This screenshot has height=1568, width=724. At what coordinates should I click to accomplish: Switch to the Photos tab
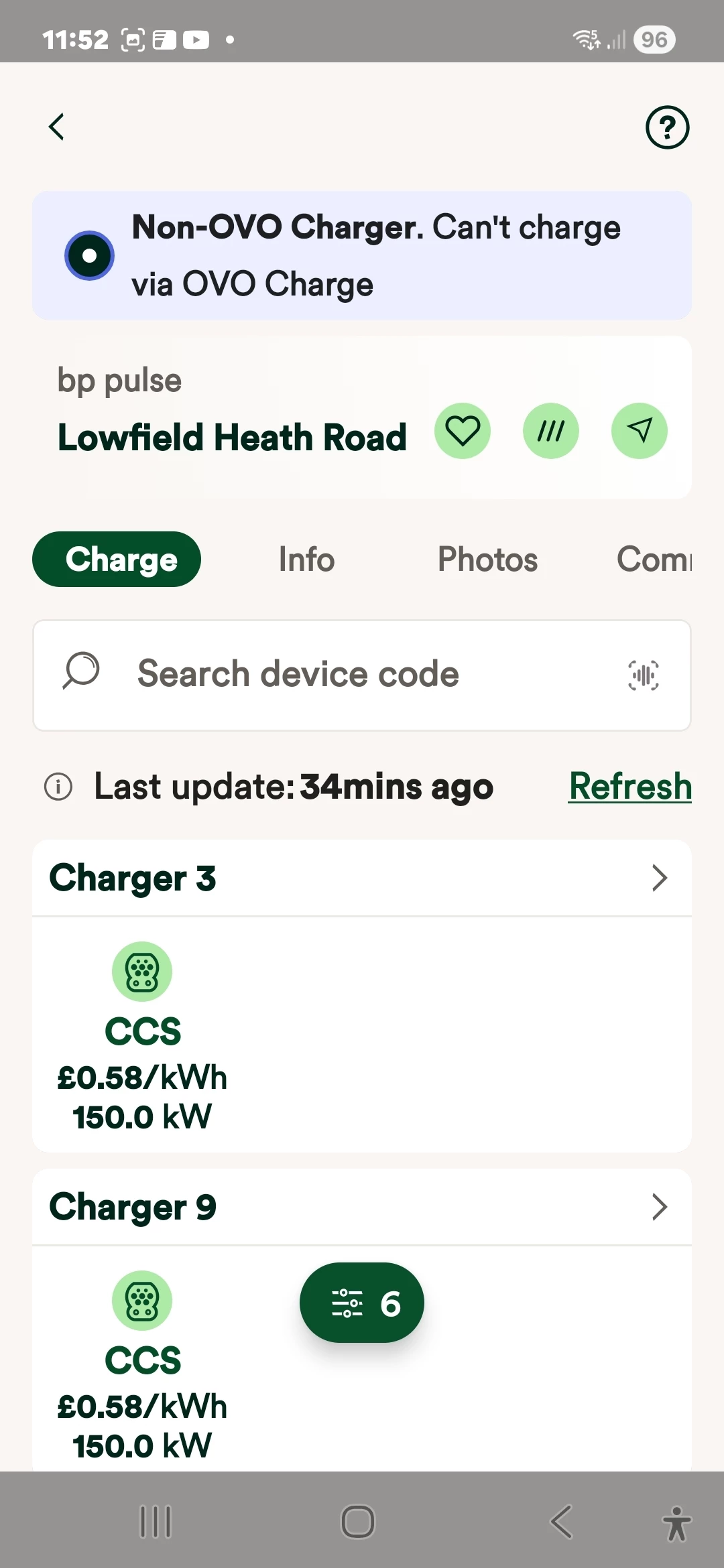[487, 560]
